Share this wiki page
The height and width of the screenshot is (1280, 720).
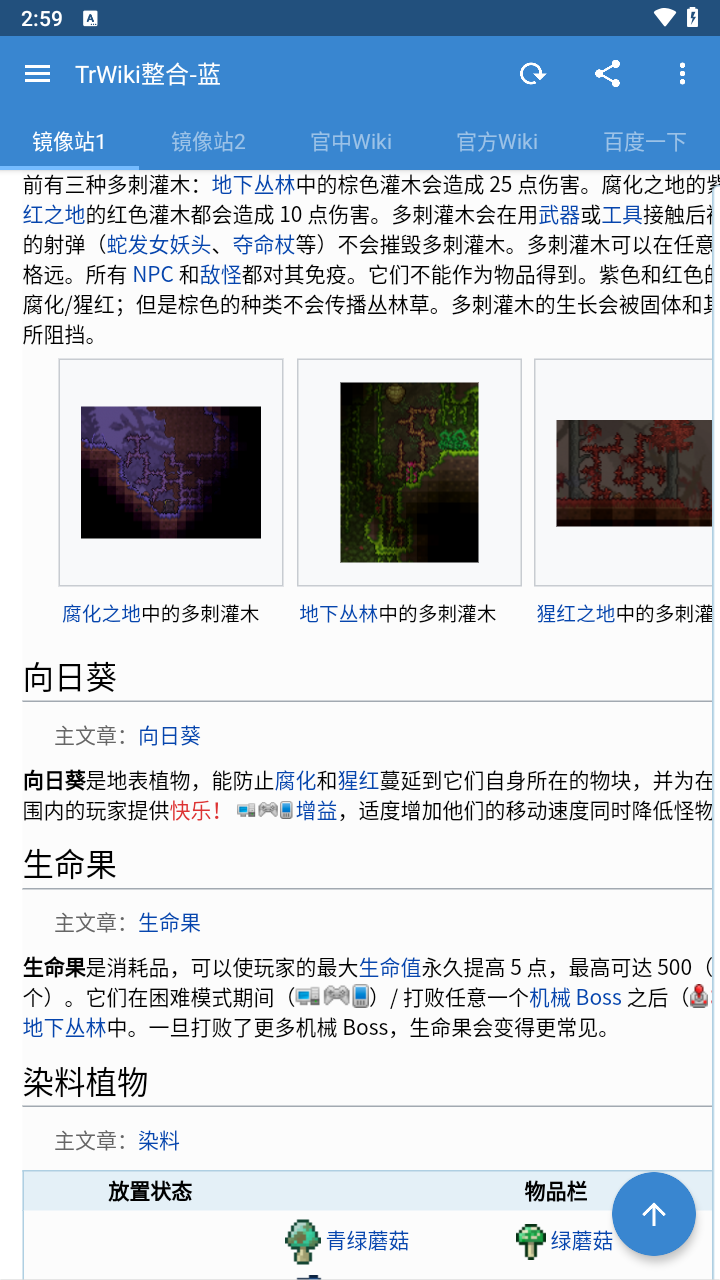click(x=607, y=74)
